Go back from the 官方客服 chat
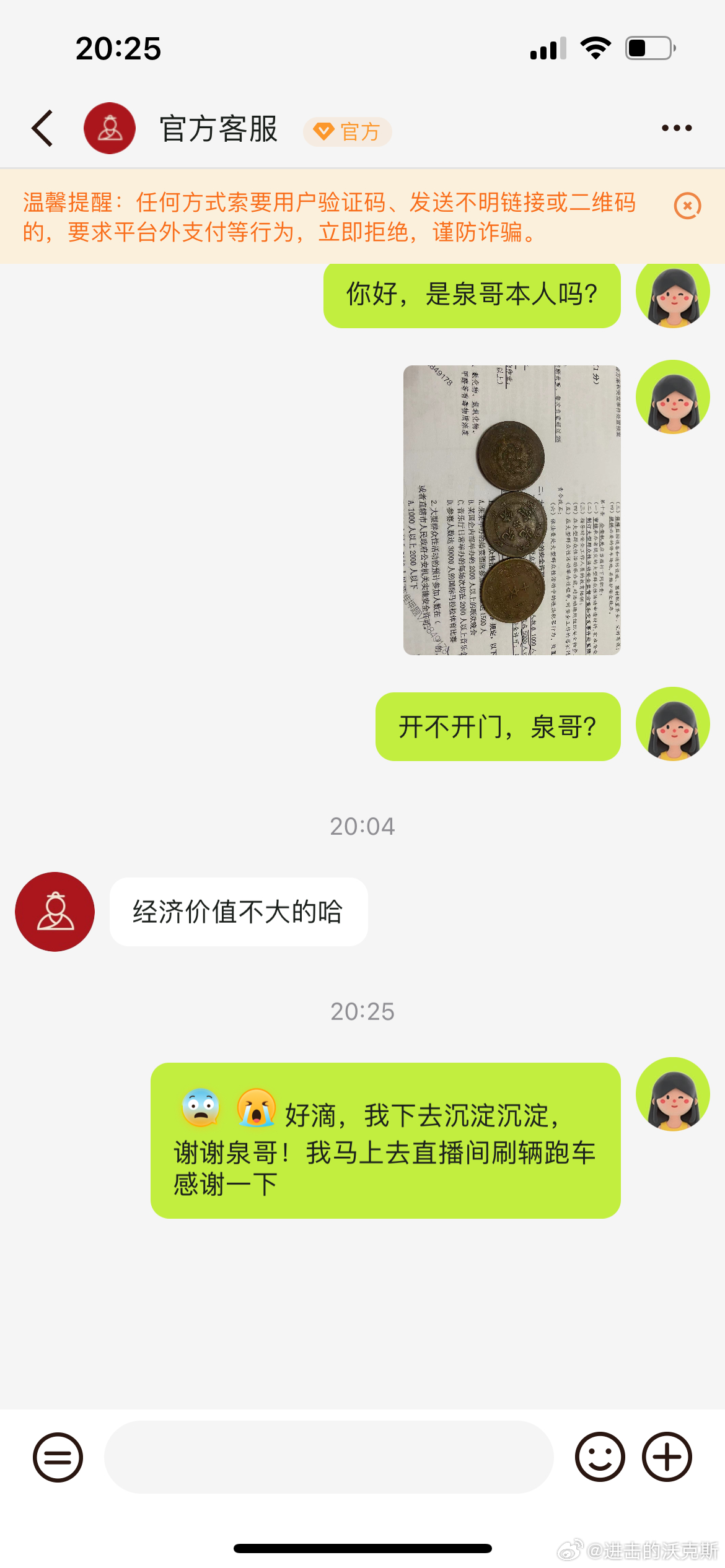The height and width of the screenshot is (1568, 725). coord(42,129)
